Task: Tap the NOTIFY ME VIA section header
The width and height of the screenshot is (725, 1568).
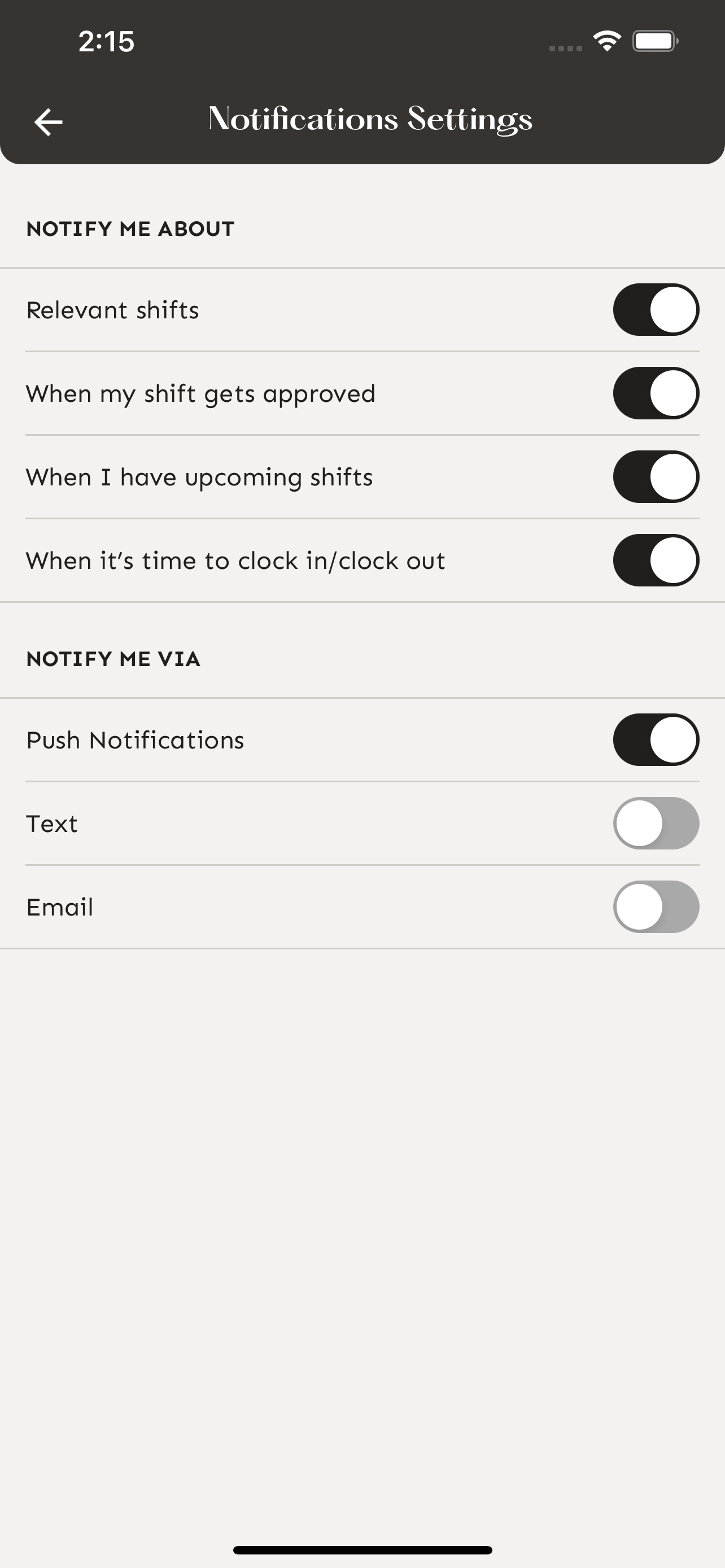Action: coord(113,659)
